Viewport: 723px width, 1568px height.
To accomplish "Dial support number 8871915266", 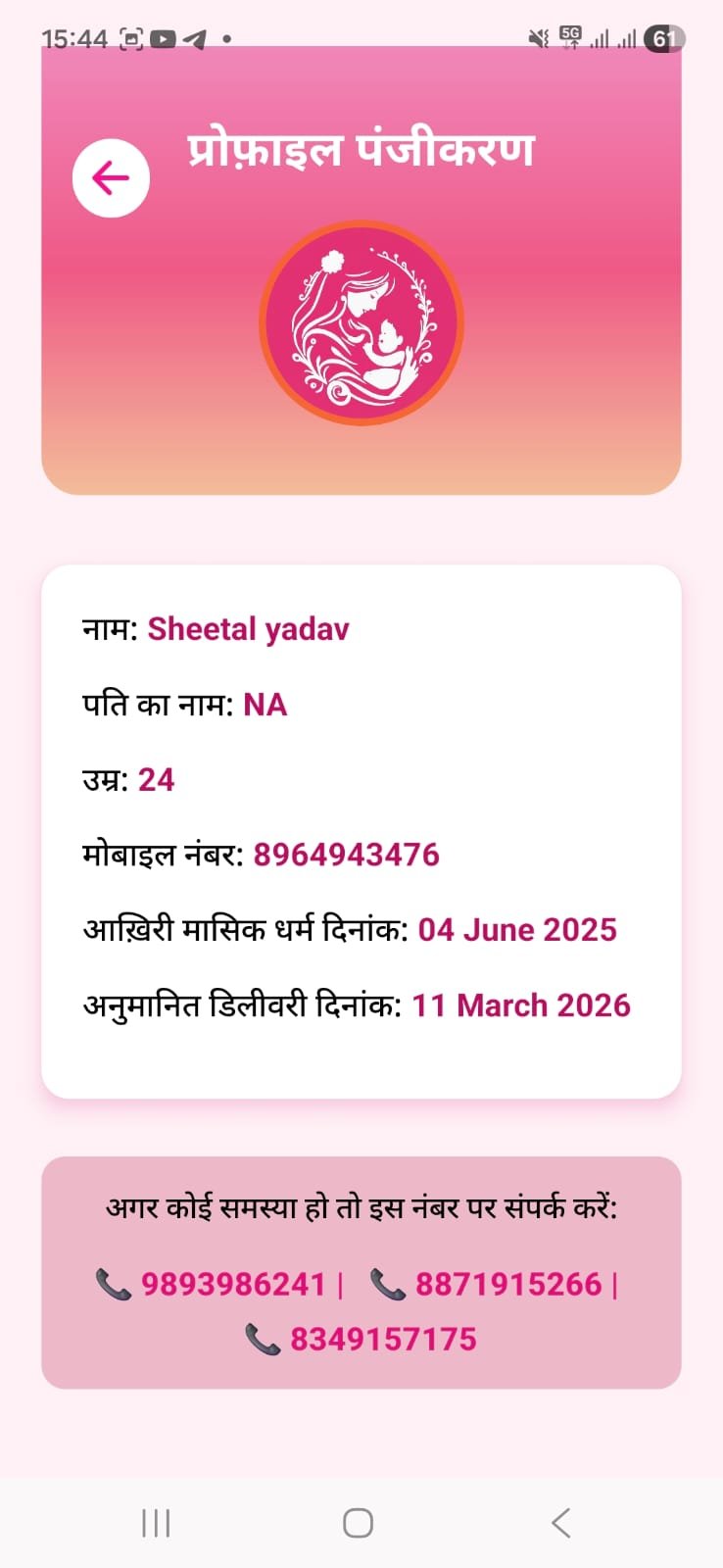I will click(x=507, y=1284).
